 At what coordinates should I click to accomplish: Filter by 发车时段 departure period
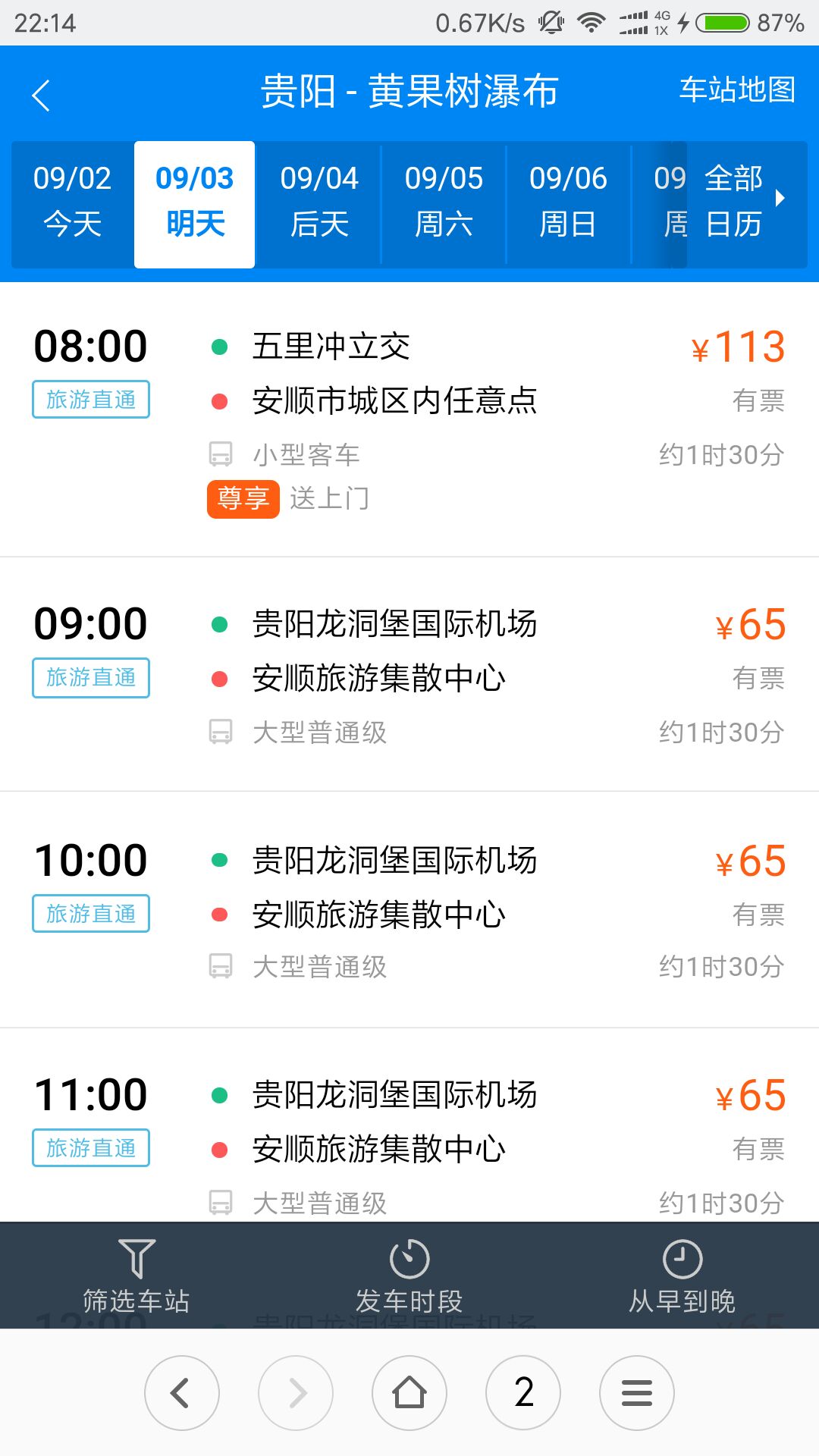point(409,1276)
